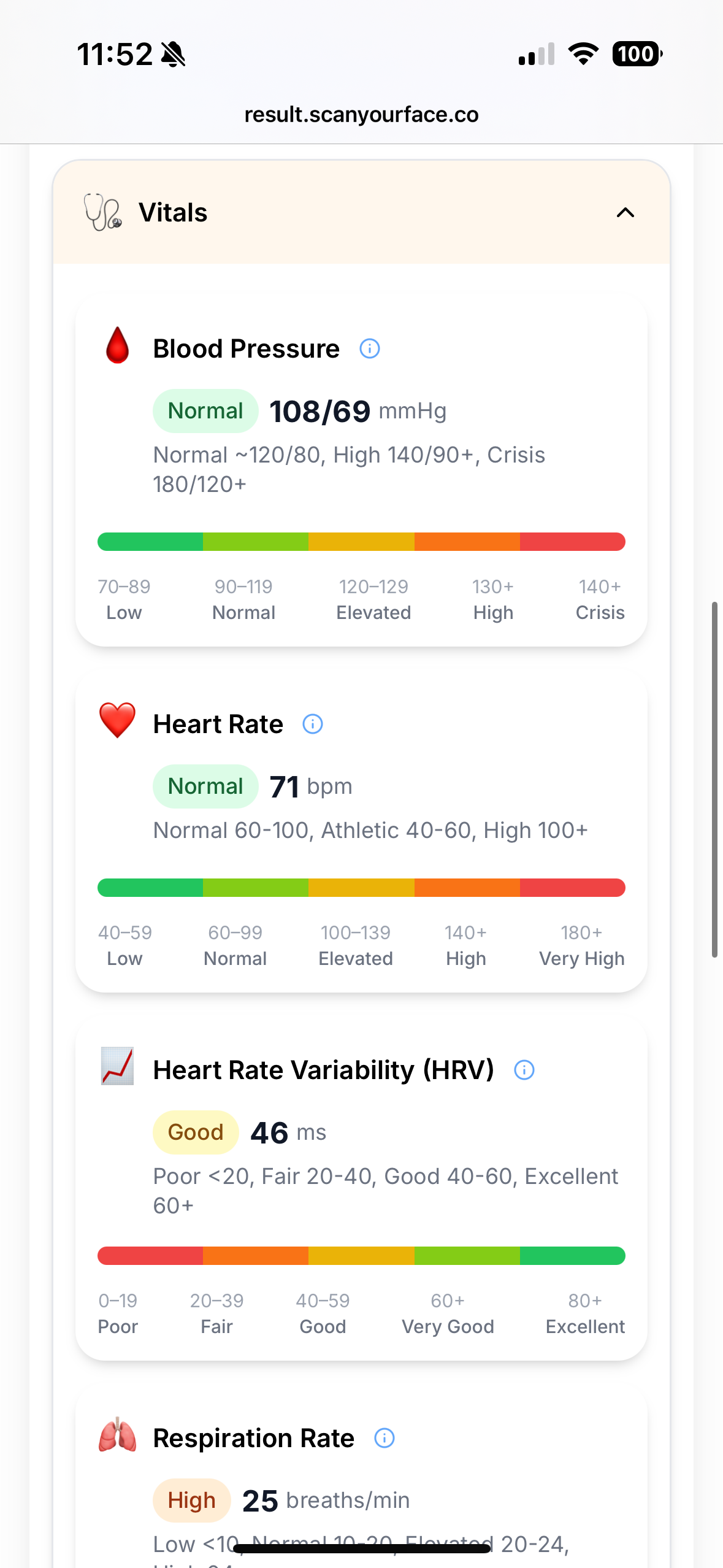
Task: Expand the Heart Rate card
Action: [x=361, y=834]
